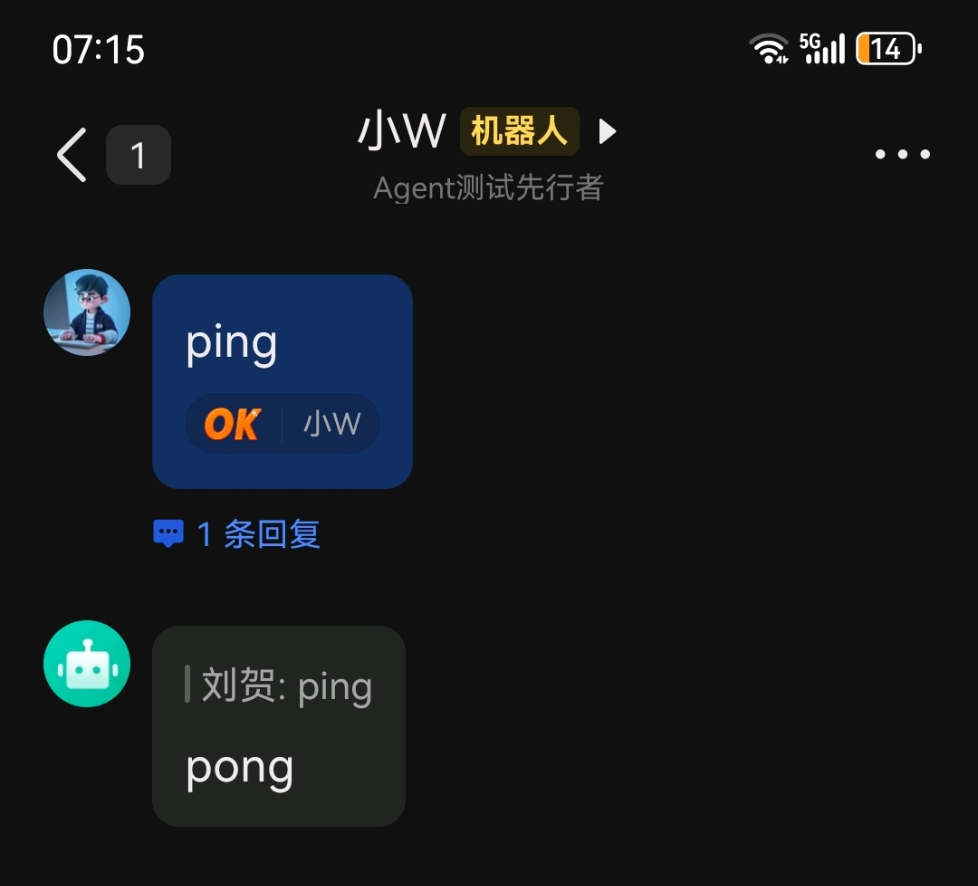Open the three-dot more options menu

[902, 154]
